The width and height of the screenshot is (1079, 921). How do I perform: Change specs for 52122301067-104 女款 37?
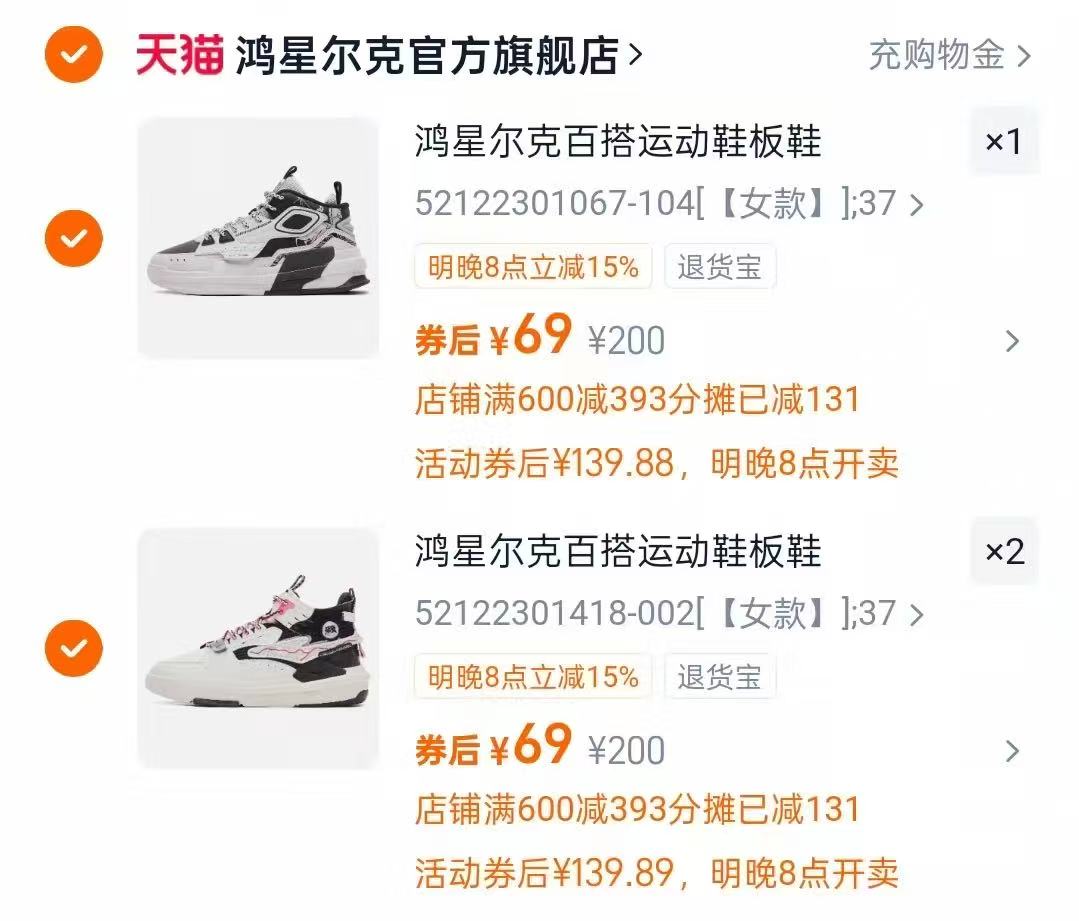coord(668,205)
